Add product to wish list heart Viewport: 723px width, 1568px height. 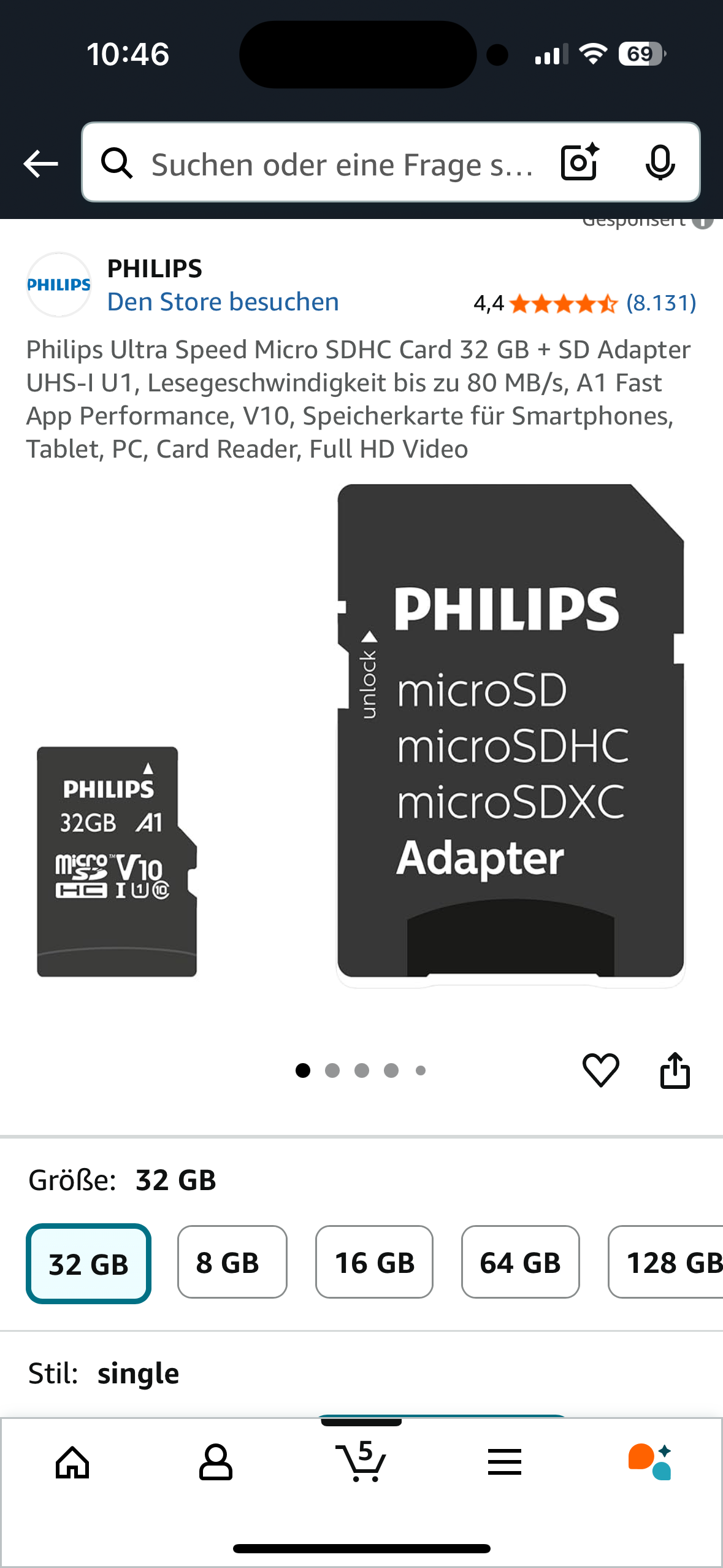tap(600, 1070)
